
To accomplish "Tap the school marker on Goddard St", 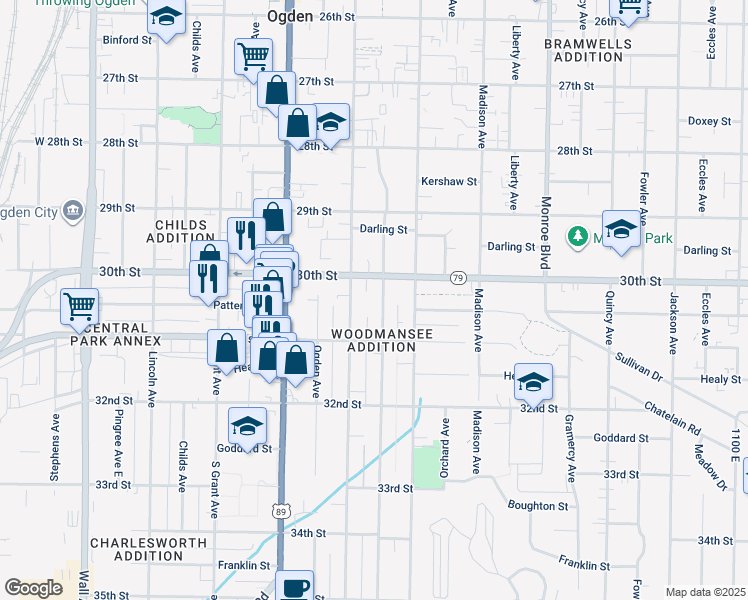I will coord(247,427).
